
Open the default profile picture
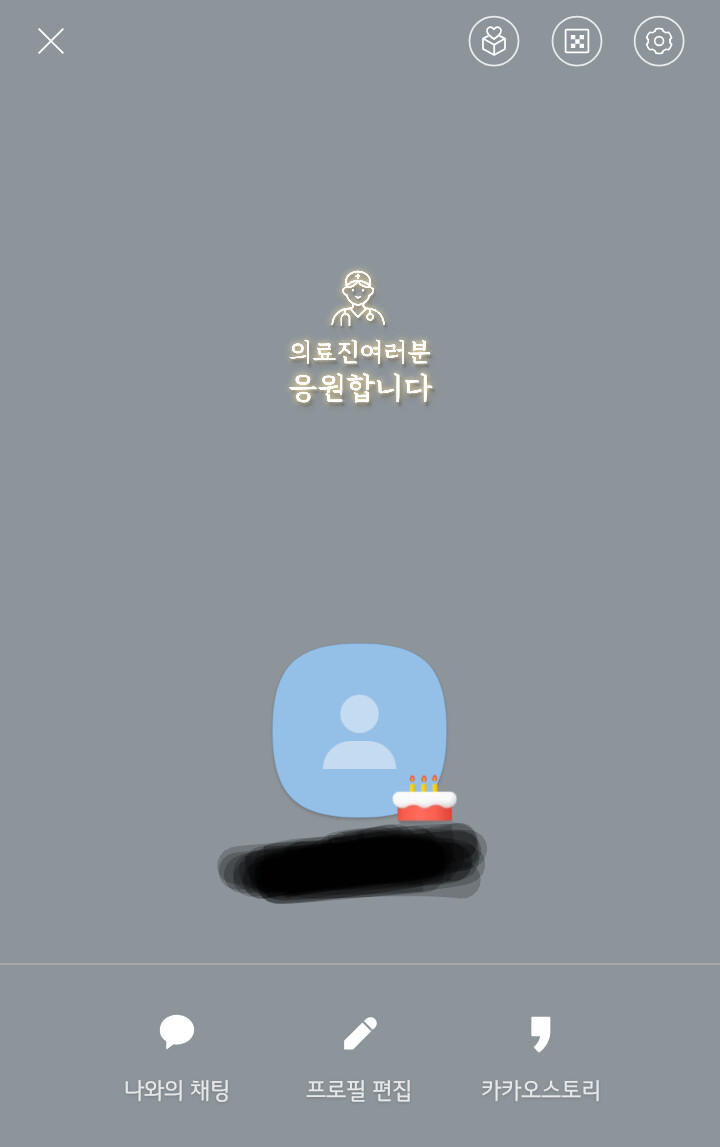[359, 730]
